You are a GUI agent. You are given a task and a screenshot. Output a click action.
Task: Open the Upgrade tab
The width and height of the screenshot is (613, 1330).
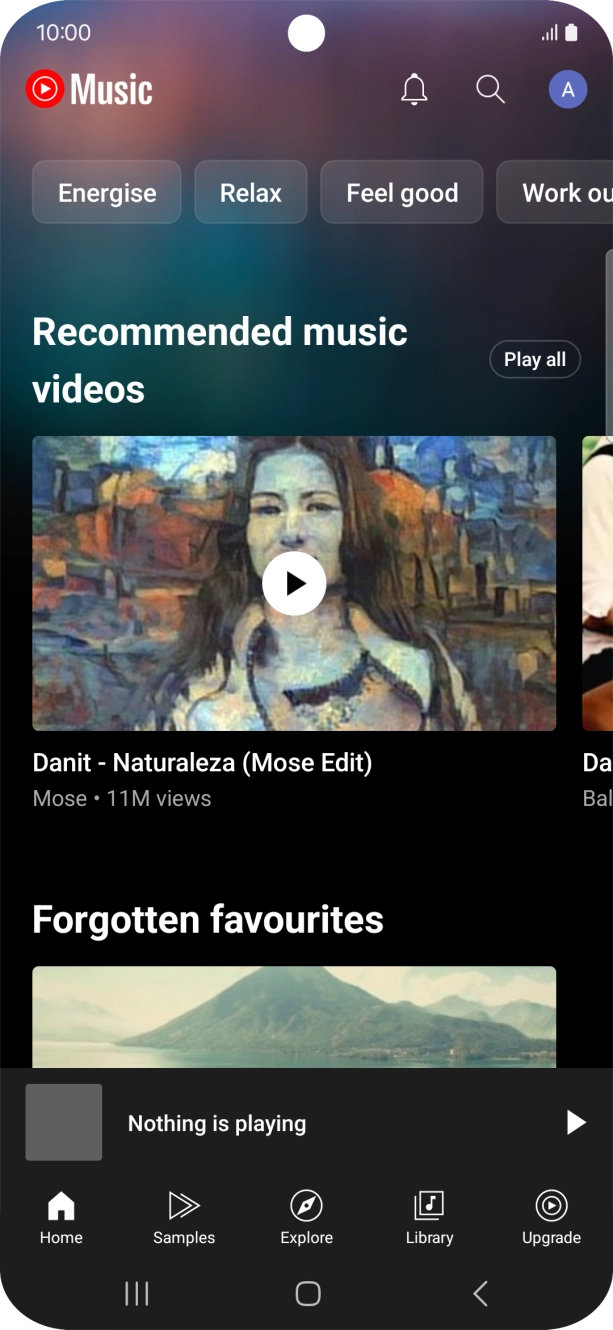coord(551,1218)
